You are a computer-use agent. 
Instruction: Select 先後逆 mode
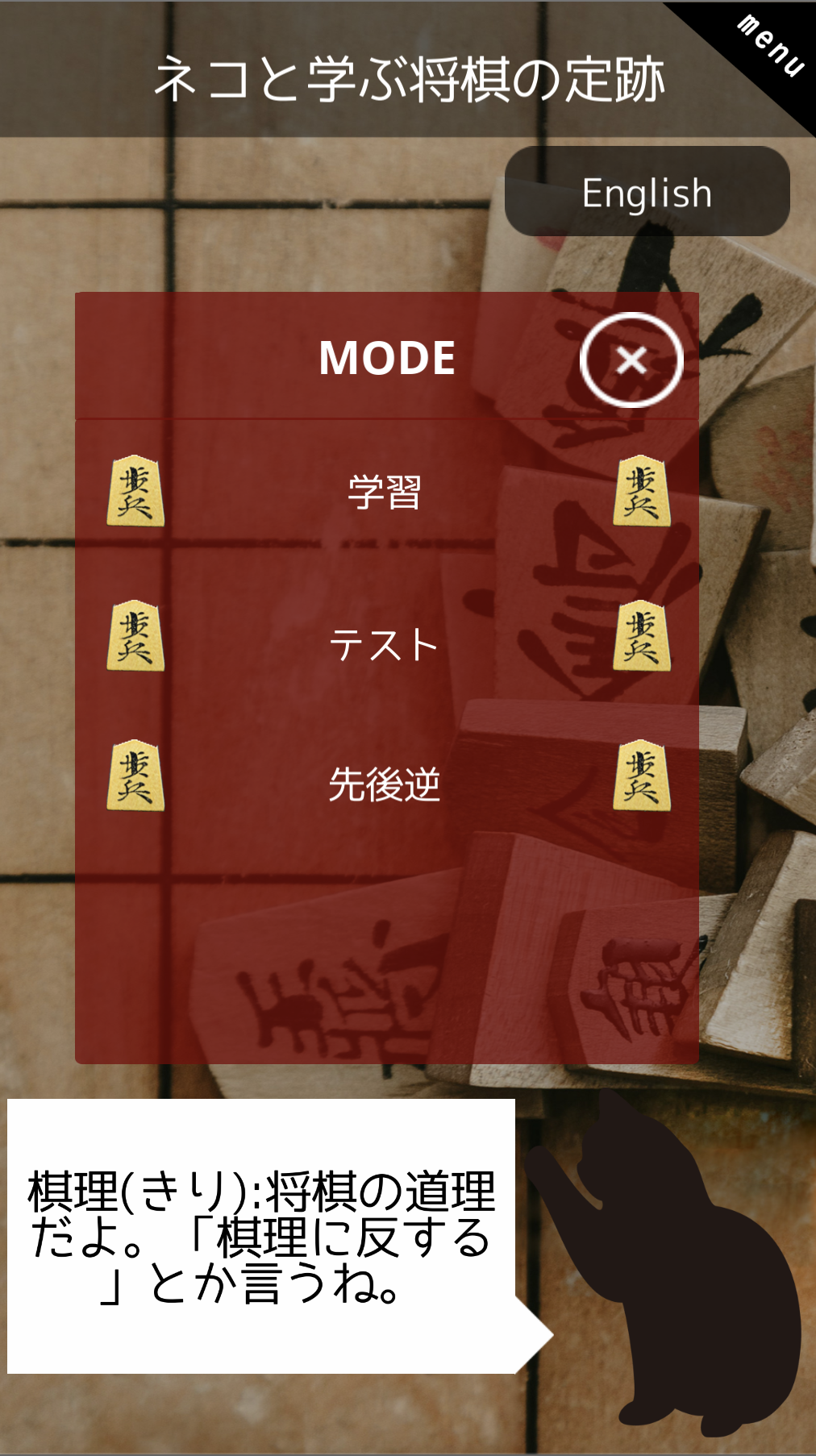click(x=385, y=784)
